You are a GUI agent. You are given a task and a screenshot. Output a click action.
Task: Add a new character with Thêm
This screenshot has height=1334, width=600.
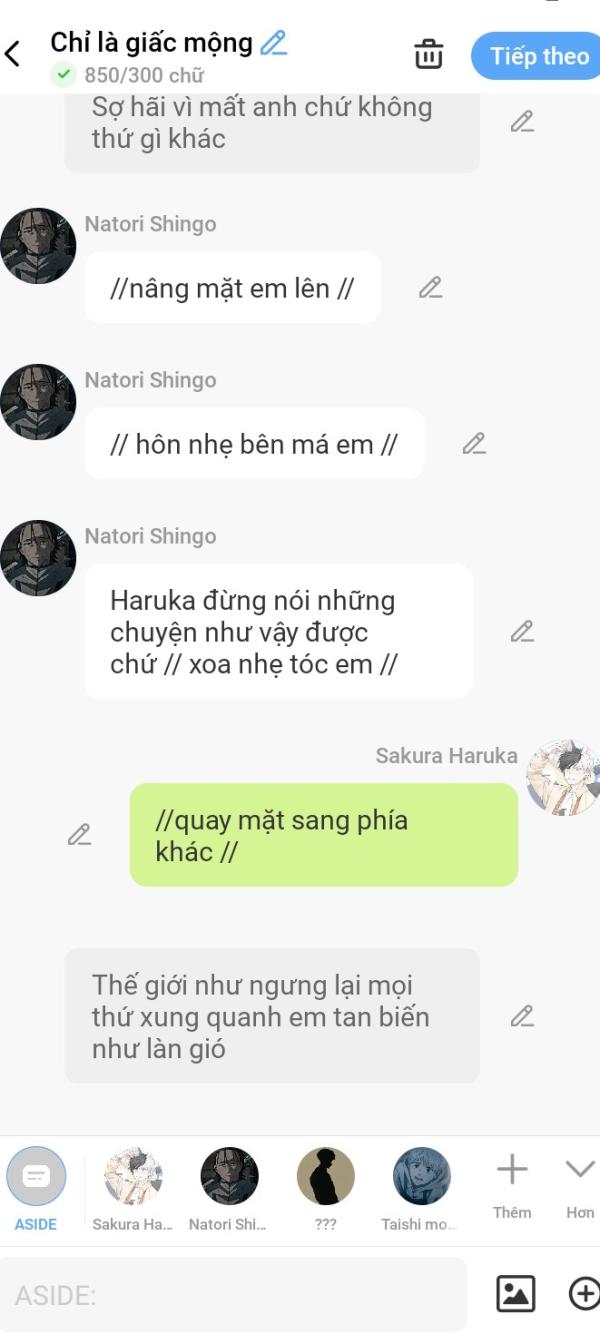[x=512, y=1186]
